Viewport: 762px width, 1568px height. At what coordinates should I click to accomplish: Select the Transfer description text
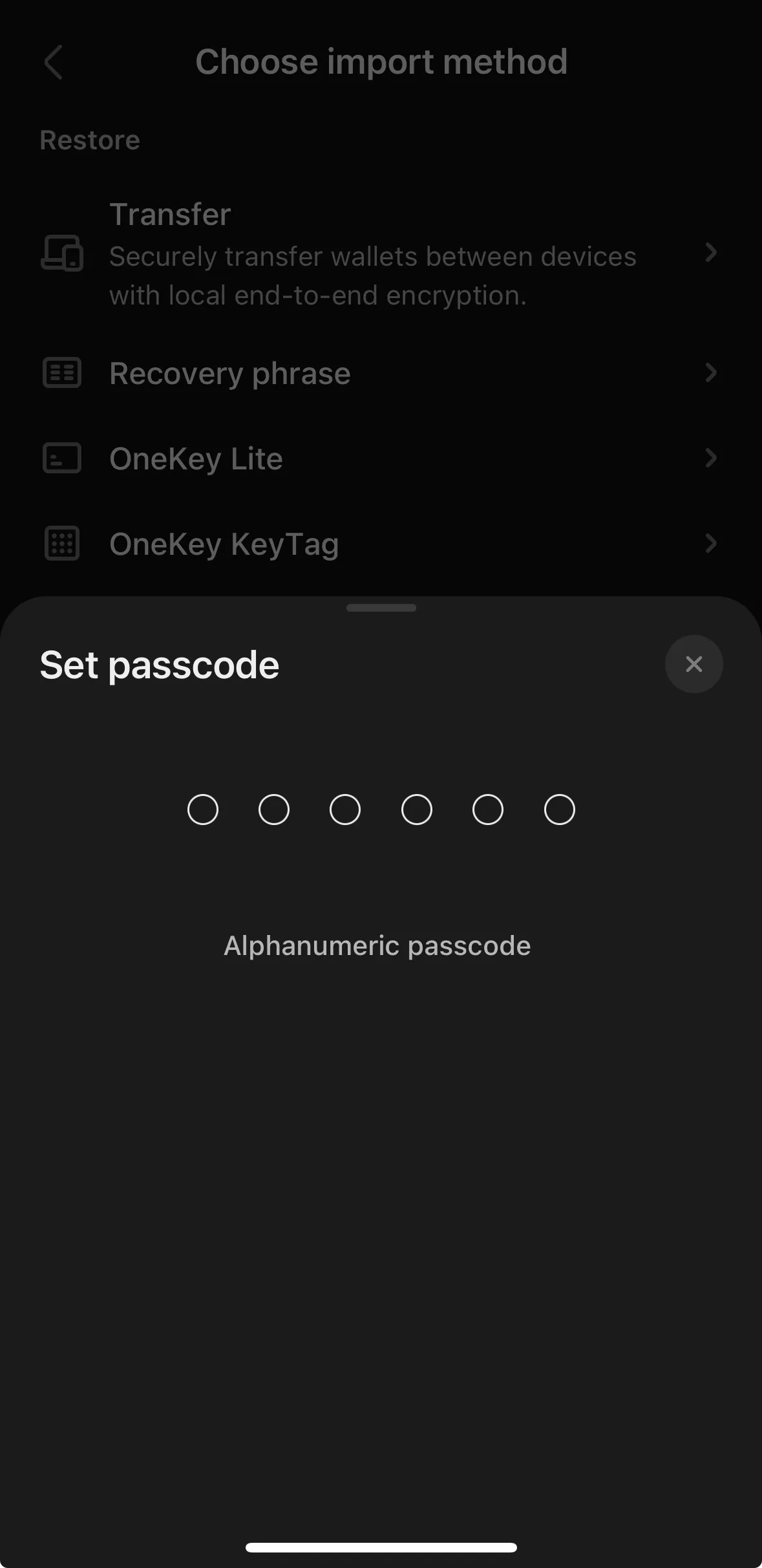[x=373, y=275]
